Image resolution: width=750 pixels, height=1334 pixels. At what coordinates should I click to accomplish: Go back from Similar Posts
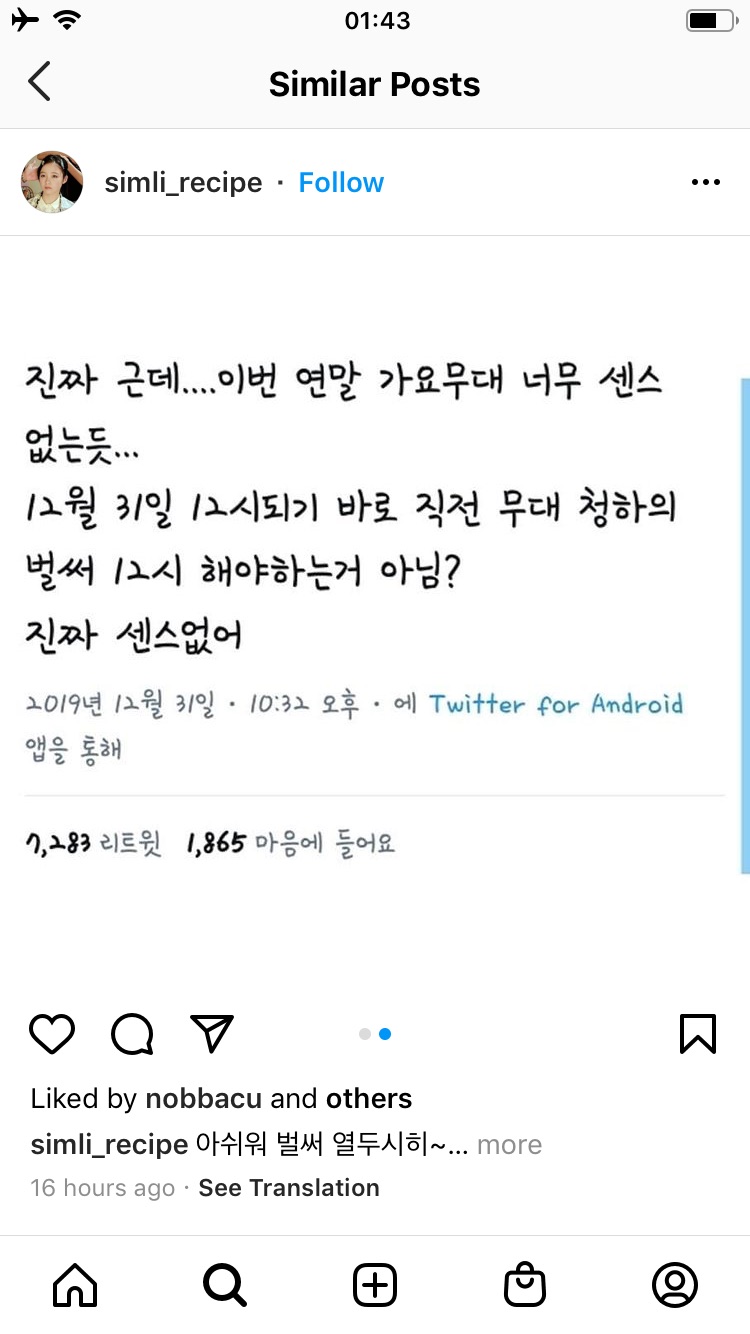[40, 82]
